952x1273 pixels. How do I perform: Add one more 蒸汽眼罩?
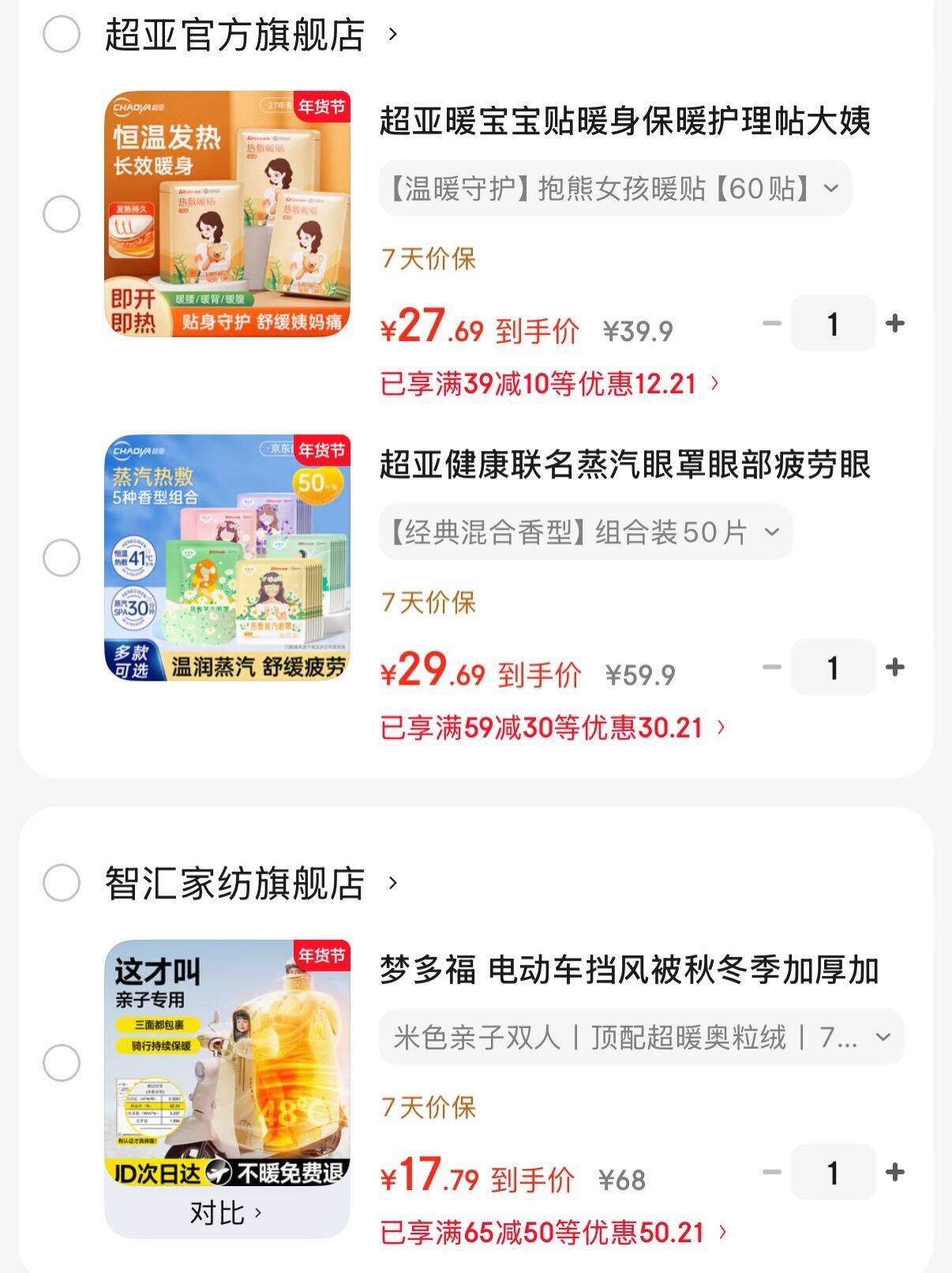pos(895,667)
